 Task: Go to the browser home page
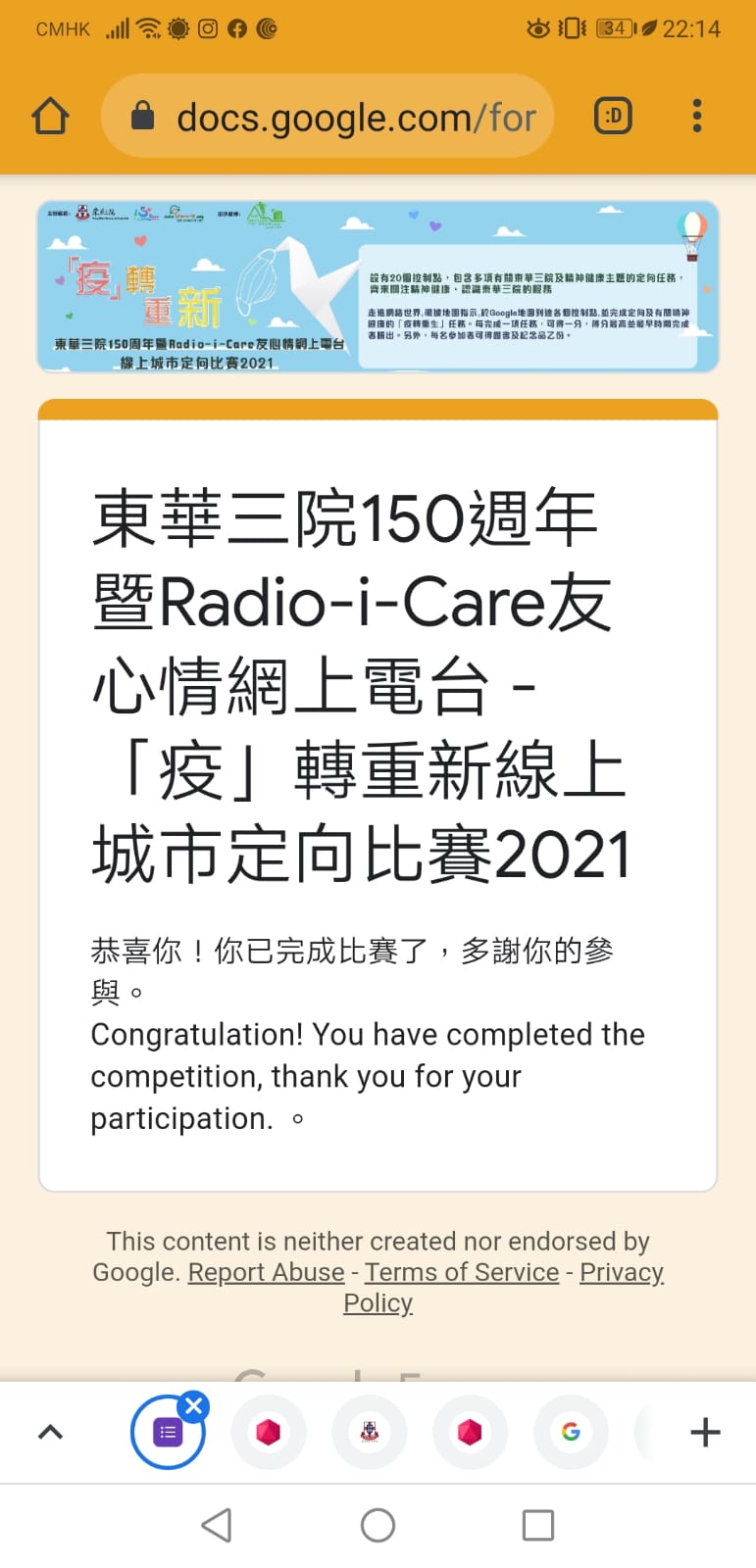[50, 117]
